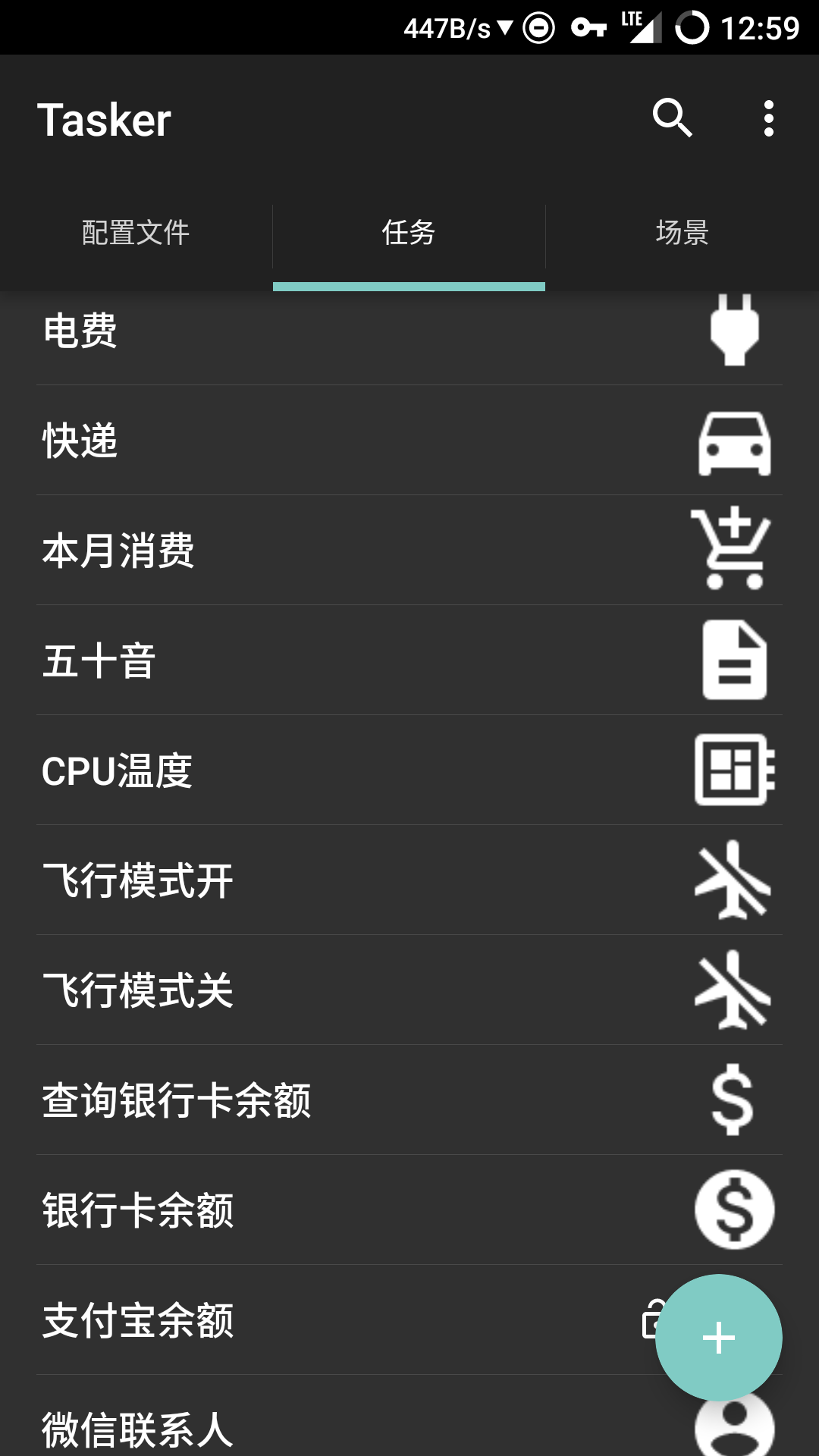
Task: Click the dollar sign icon for 查询银行卡余额
Action: 733,1099
